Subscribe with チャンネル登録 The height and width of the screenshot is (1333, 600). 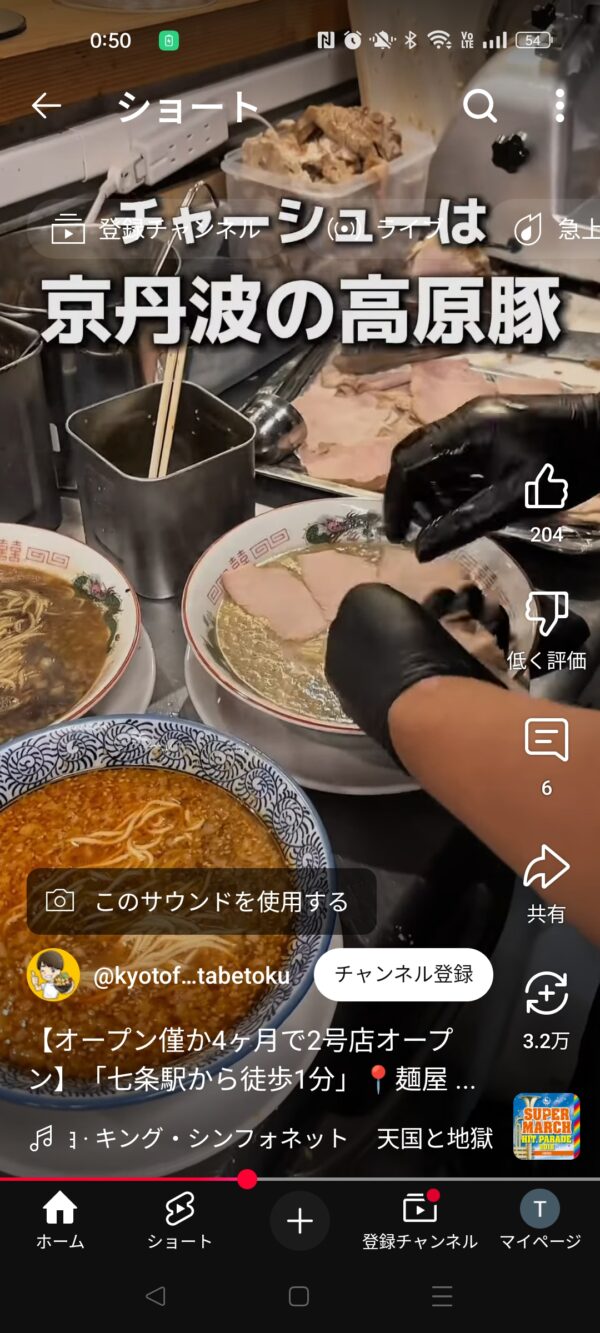[403, 975]
